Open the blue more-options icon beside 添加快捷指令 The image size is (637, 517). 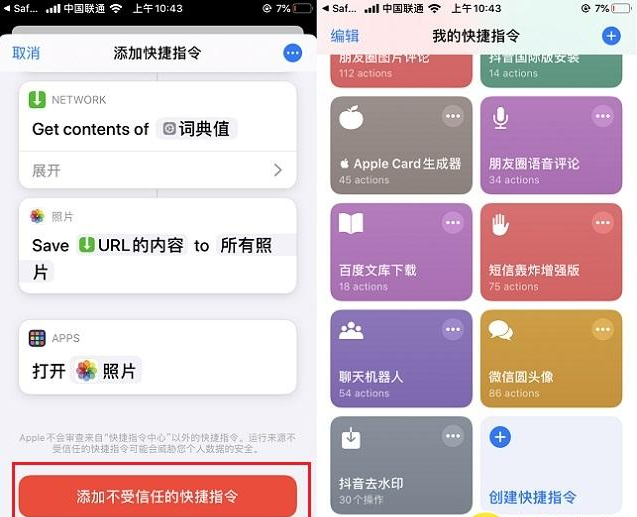click(292, 53)
